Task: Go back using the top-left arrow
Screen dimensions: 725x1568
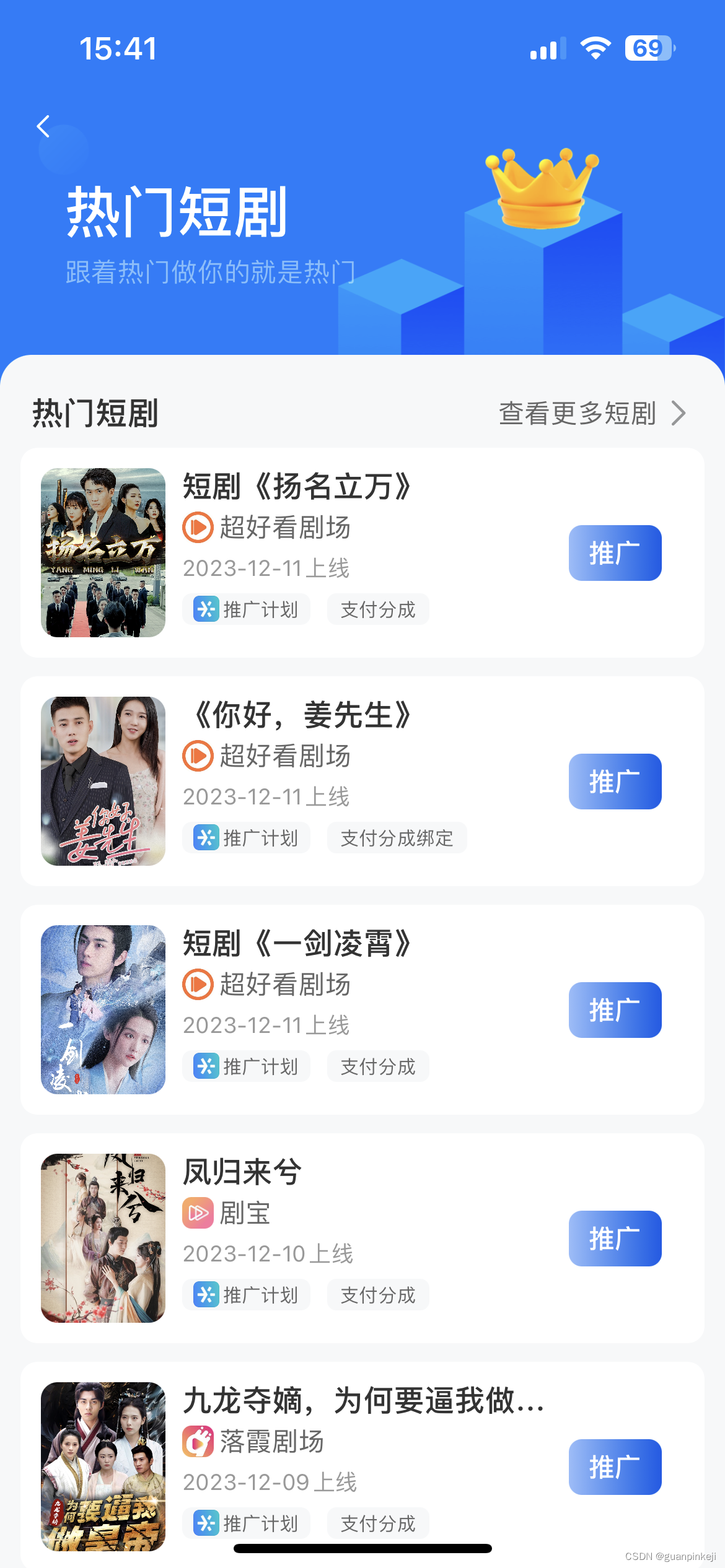Action: (x=43, y=126)
